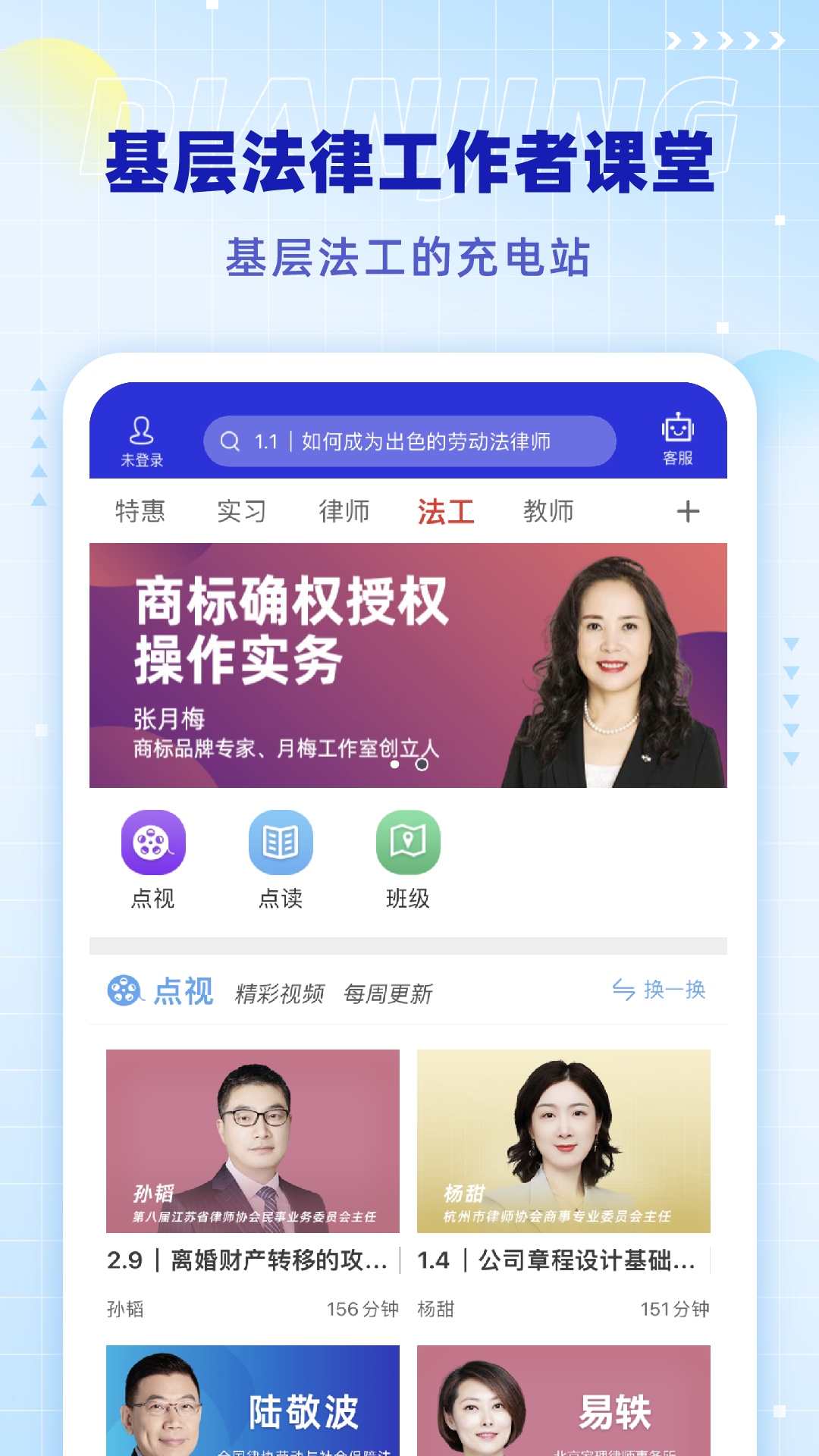Switch to the 教师 tab
Viewport: 819px width, 1456px height.
pos(550,510)
